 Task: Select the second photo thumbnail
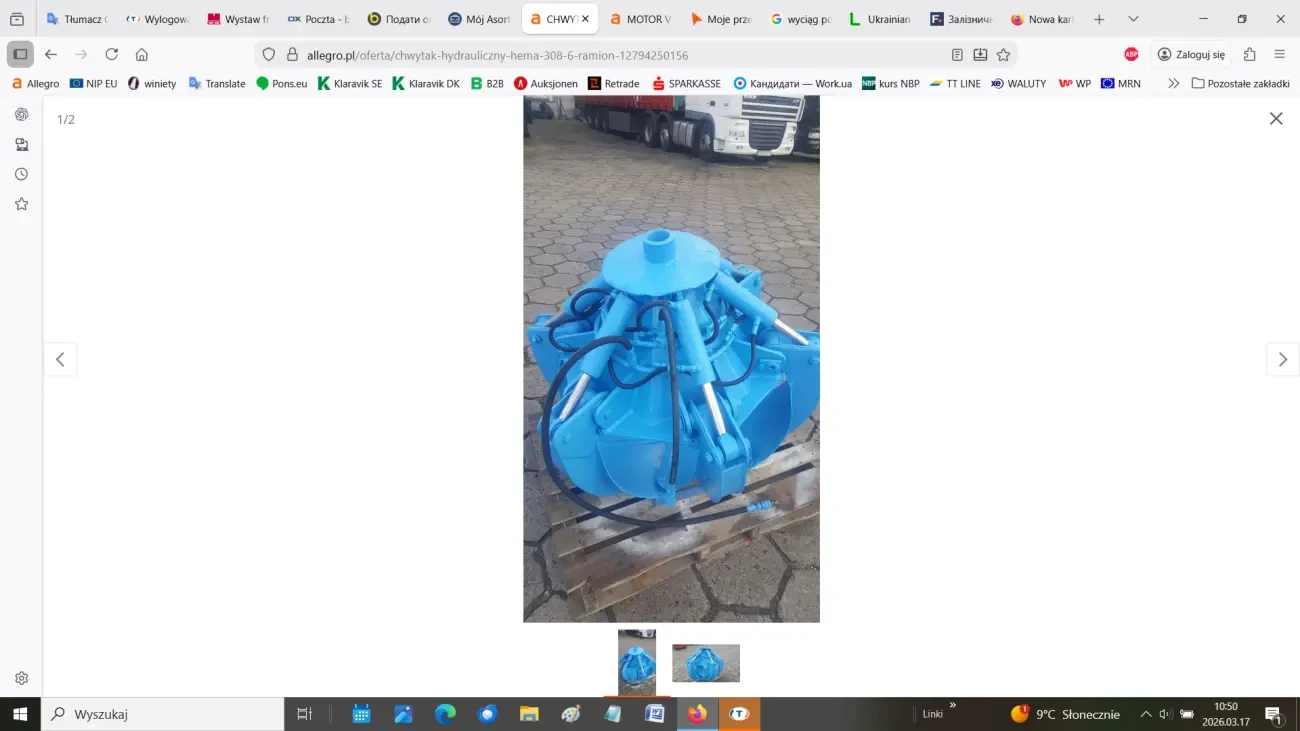(x=705, y=663)
